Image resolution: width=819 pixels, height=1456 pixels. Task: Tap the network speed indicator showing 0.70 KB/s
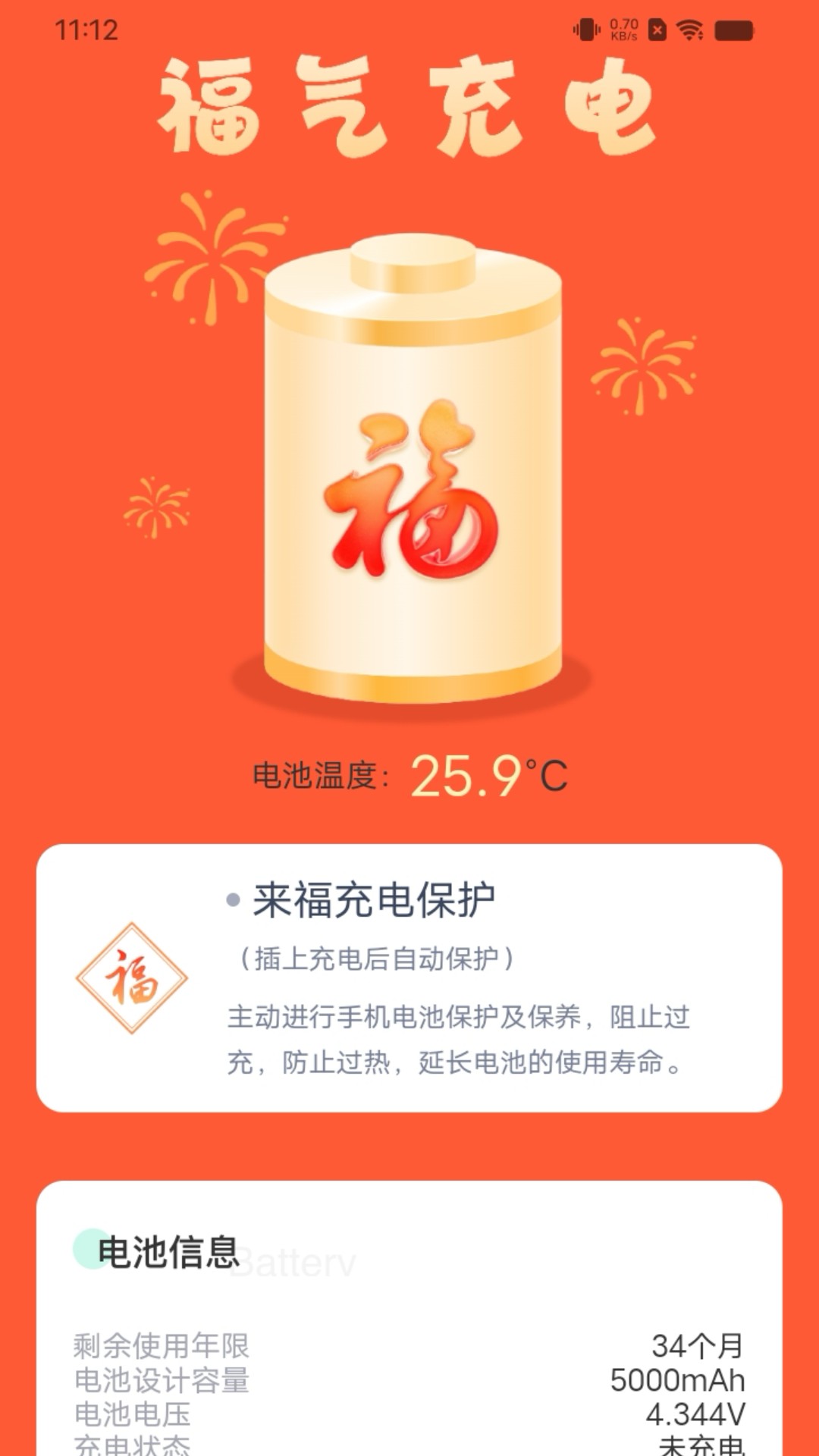[623, 28]
